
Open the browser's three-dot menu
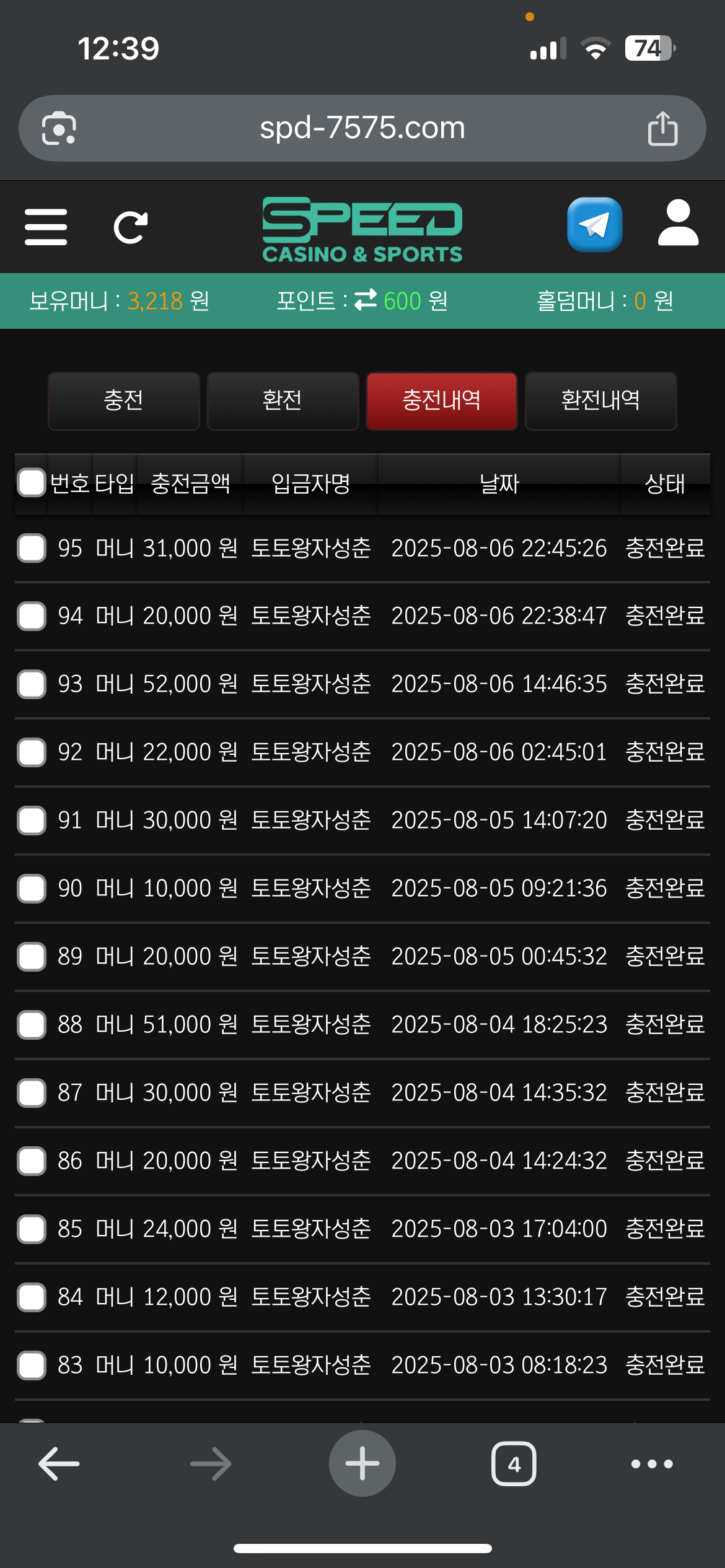[x=651, y=1464]
